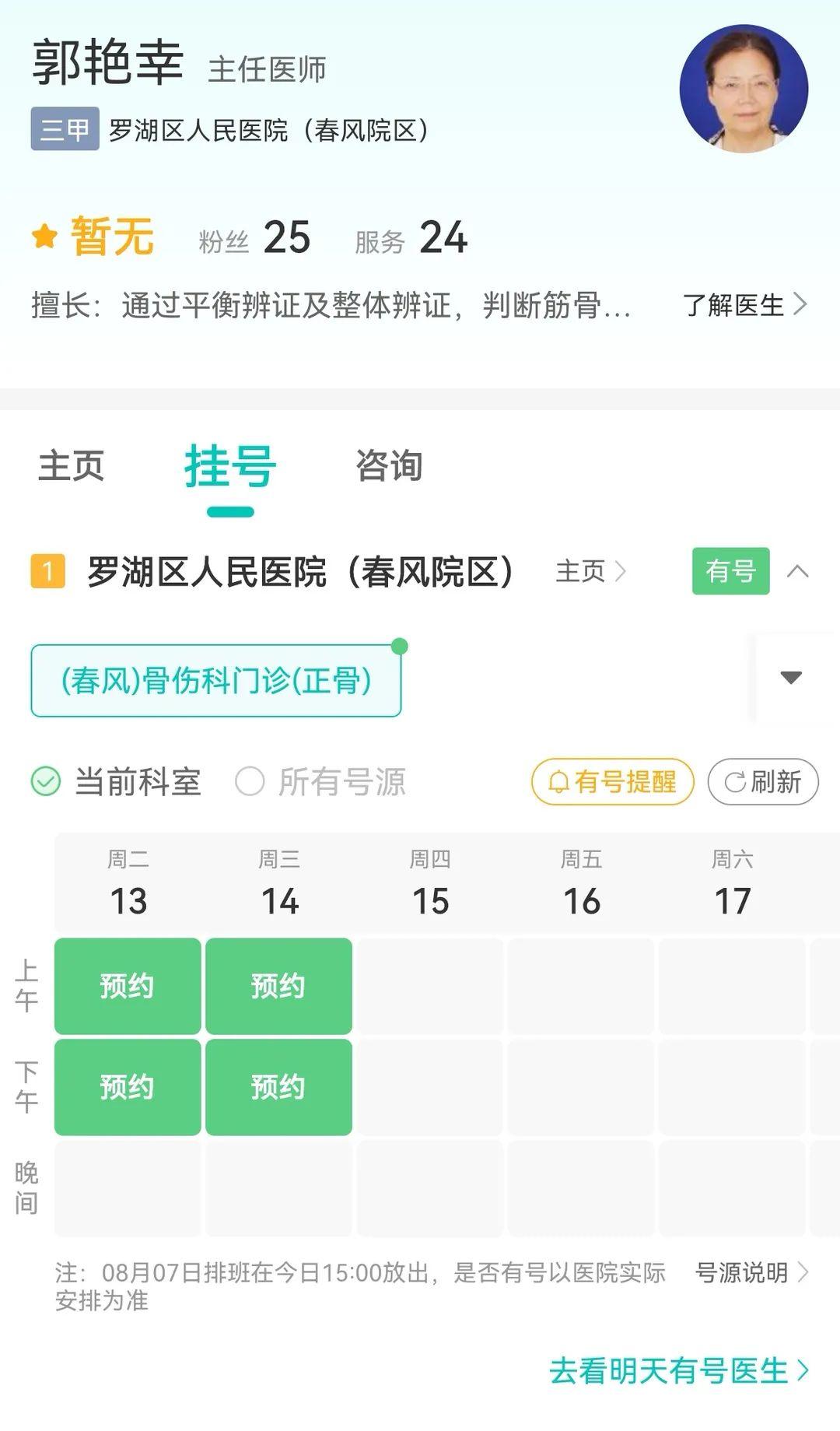
Task: Collapse the 罗湖区人民医院 schedule section
Action: tap(797, 572)
